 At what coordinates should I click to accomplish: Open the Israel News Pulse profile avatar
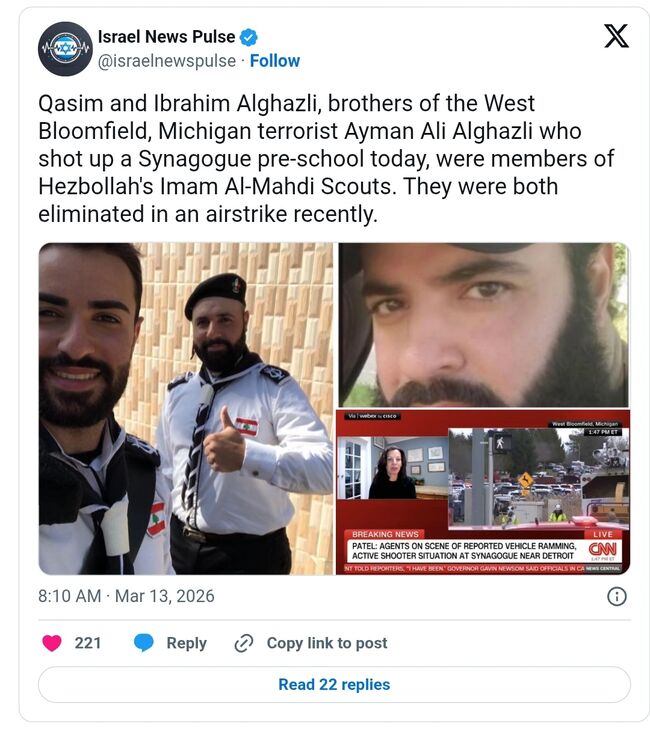tap(64, 49)
